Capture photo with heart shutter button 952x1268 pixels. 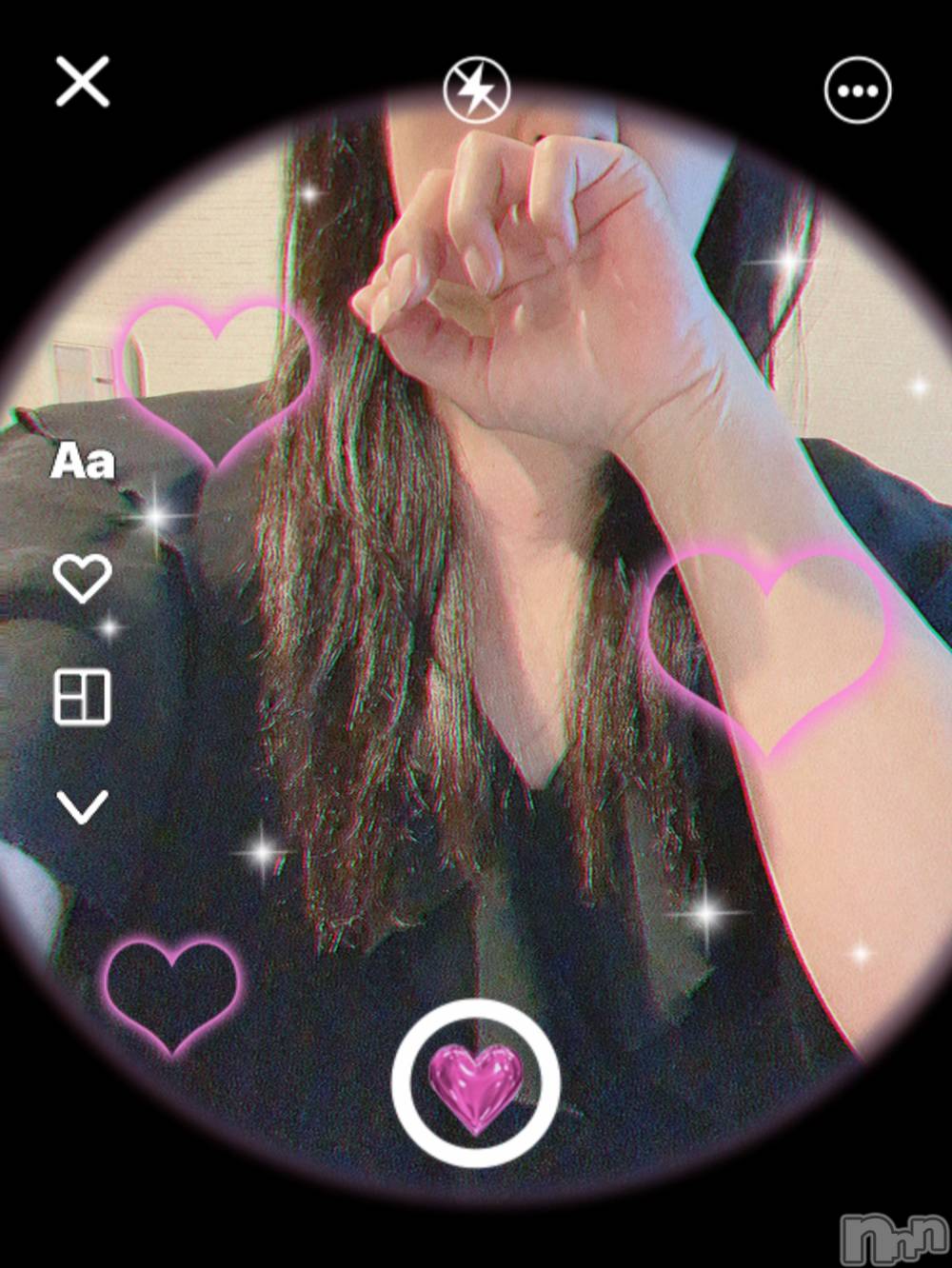tap(475, 1084)
